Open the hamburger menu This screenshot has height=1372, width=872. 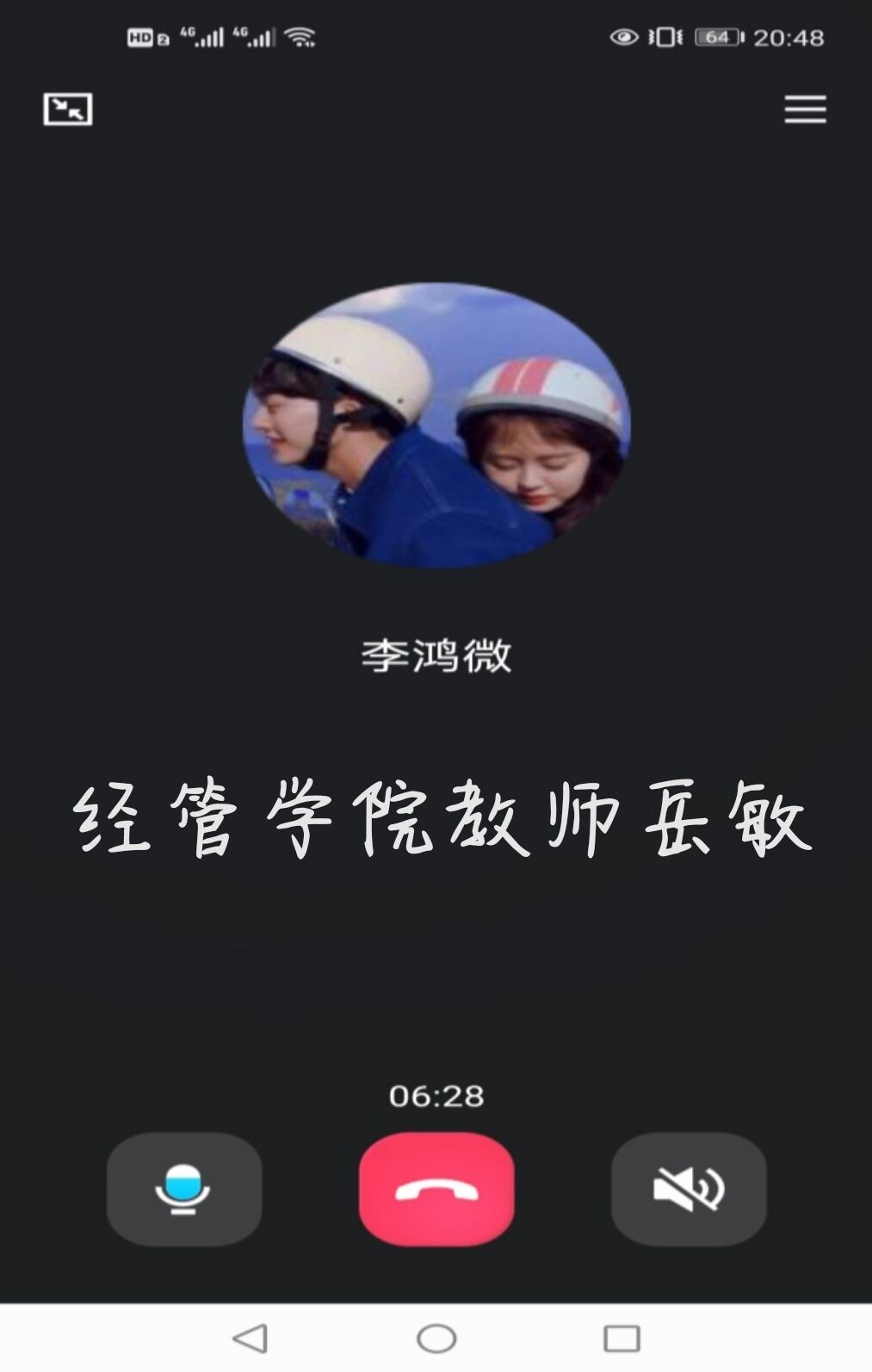click(805, 109)
